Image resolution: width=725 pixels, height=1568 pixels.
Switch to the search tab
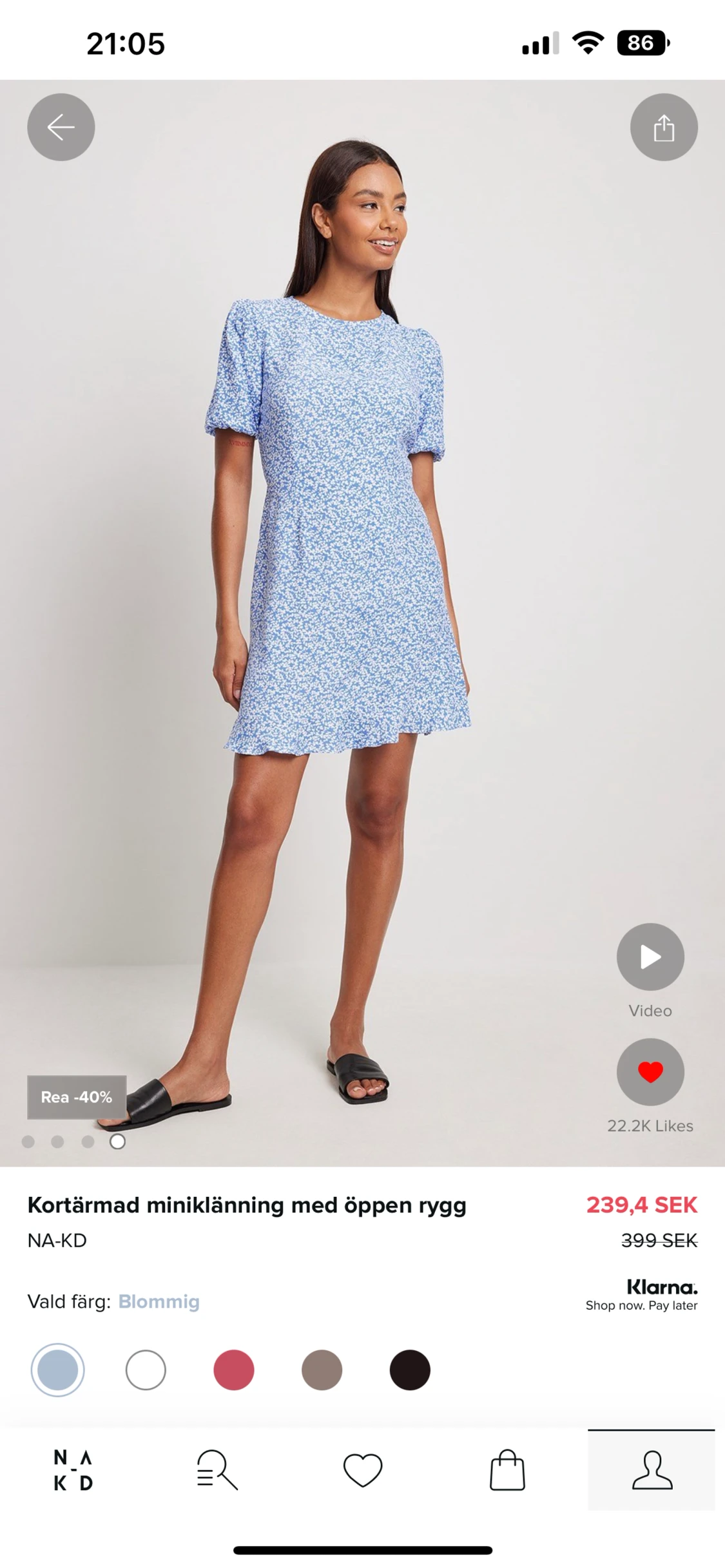click(218, 1470)
